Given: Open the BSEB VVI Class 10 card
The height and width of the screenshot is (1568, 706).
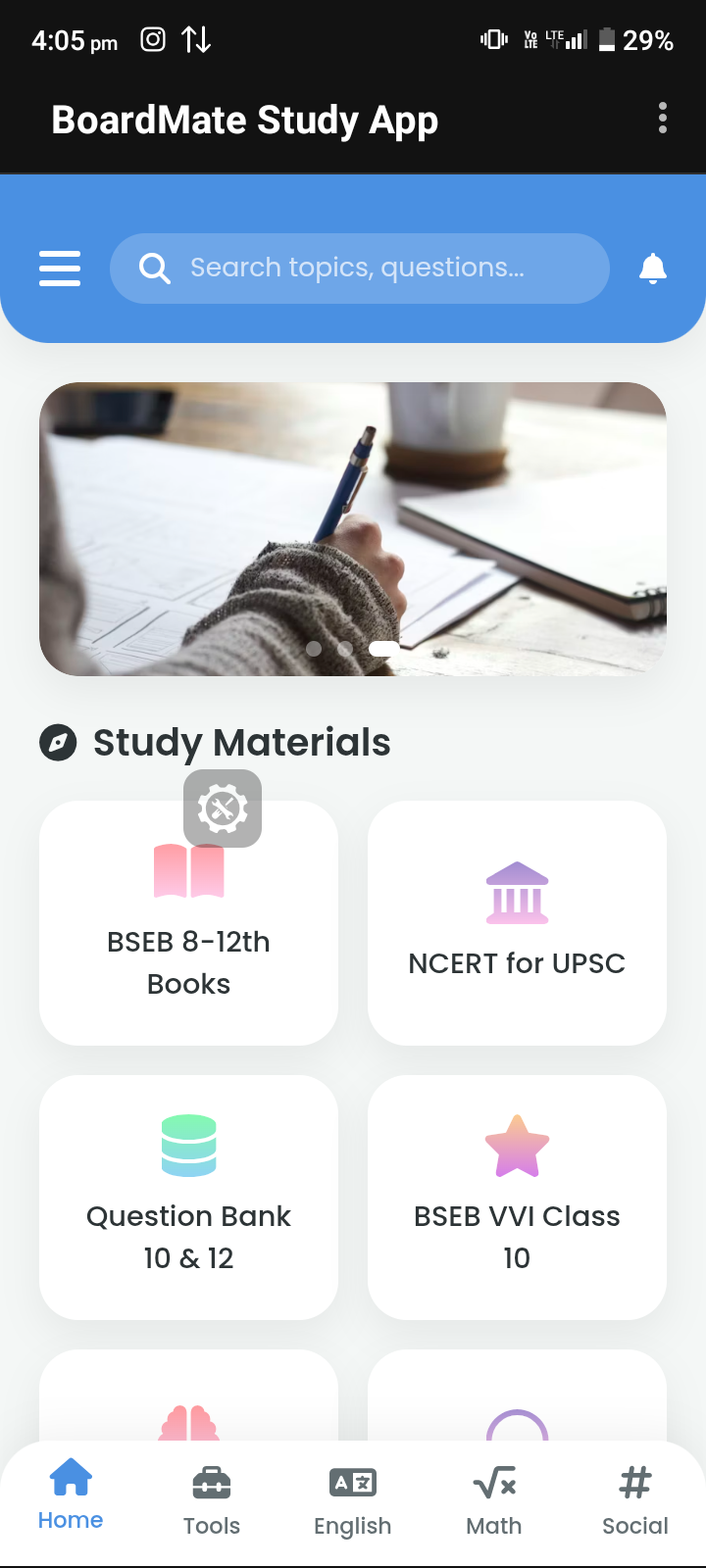Looking at the screenshot, I should [x=517, y=1198].
